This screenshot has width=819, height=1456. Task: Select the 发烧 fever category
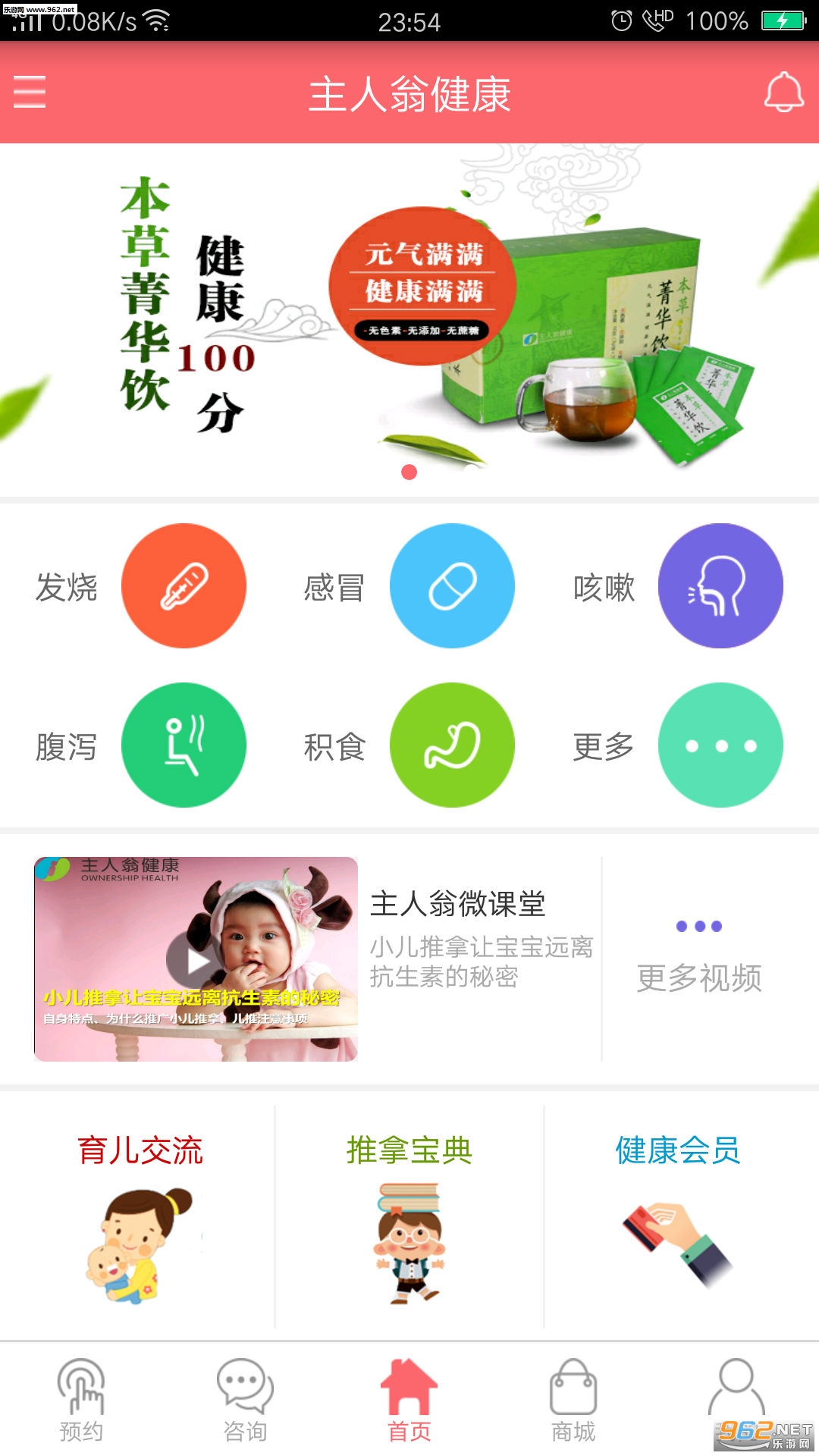click(x=184, y=586)
